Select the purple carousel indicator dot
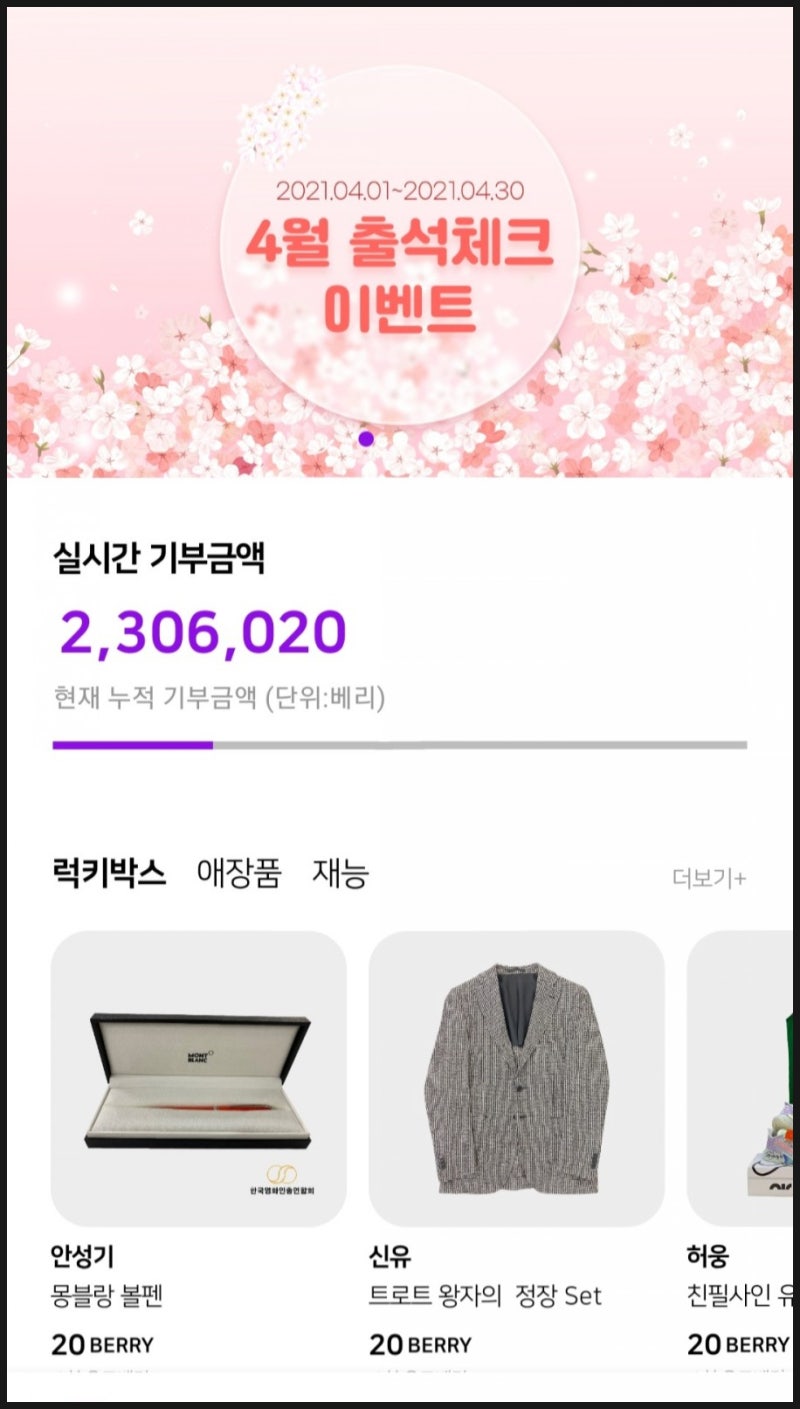The image size is (800, 1409). click(x=365, y=437)
